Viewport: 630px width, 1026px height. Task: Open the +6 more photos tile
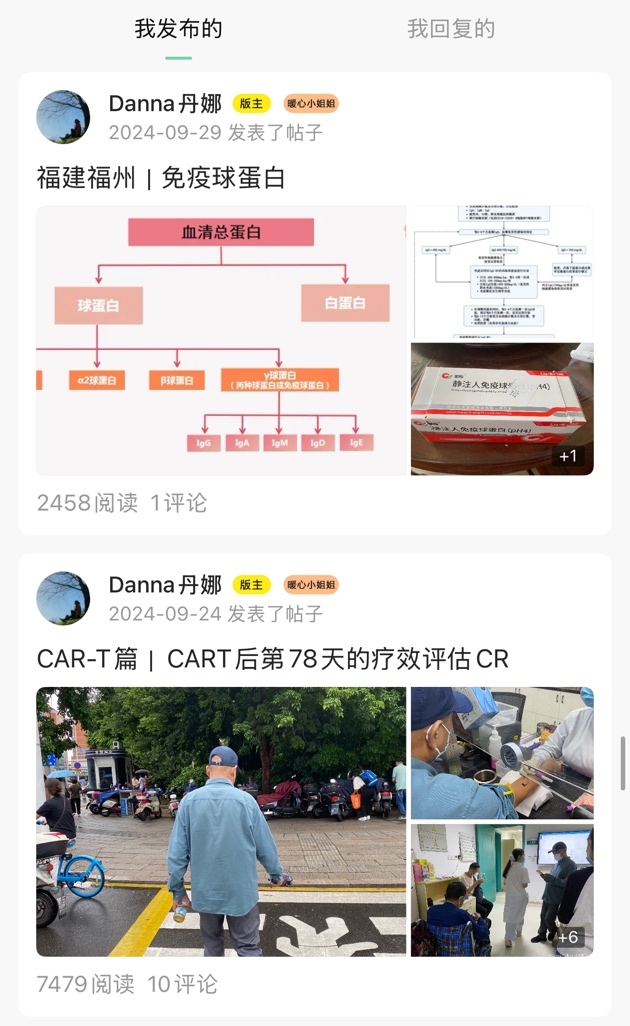501,890
